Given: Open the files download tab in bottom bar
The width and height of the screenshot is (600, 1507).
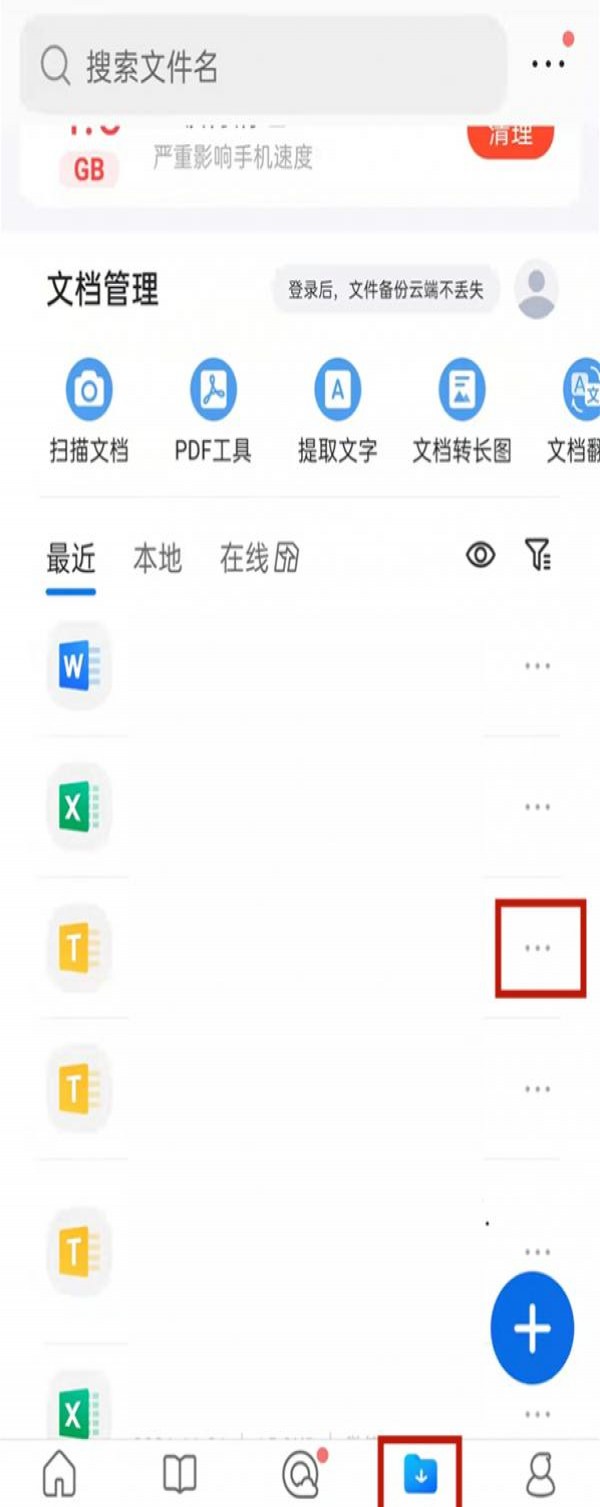Looking at the screenshot, I should click(x=420, y=1472).
